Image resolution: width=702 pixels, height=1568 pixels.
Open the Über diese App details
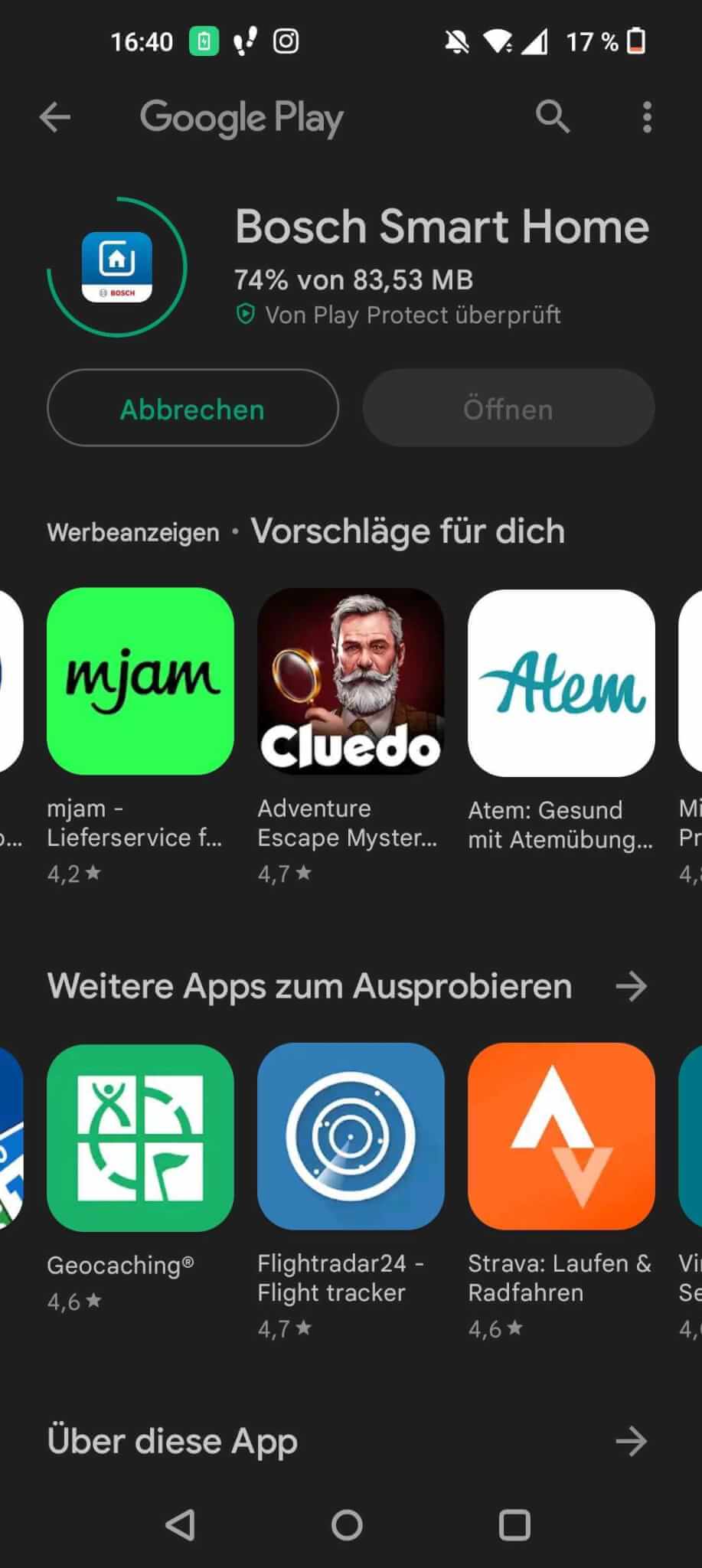pyautogui.click(x=632, y=1442)
